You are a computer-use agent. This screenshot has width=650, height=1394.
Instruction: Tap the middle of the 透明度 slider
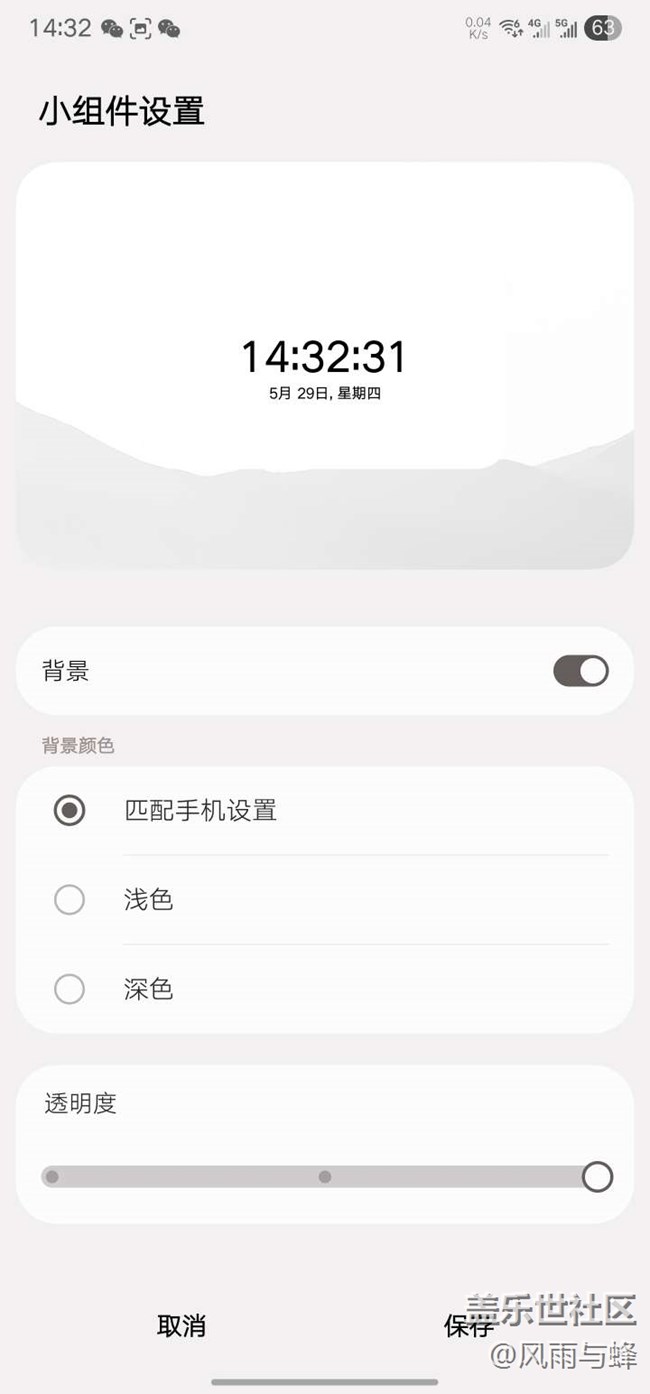coord(325,1177)
